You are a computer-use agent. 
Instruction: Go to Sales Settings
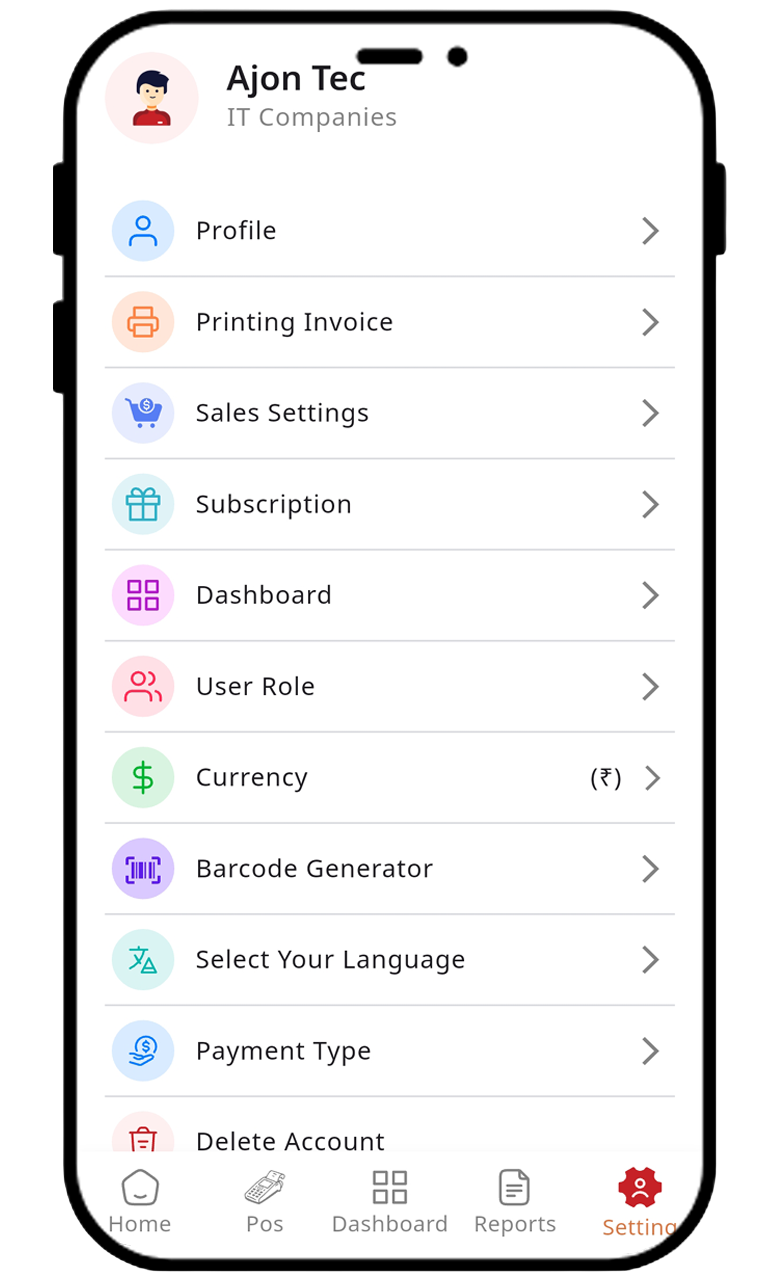pos(389,413)
